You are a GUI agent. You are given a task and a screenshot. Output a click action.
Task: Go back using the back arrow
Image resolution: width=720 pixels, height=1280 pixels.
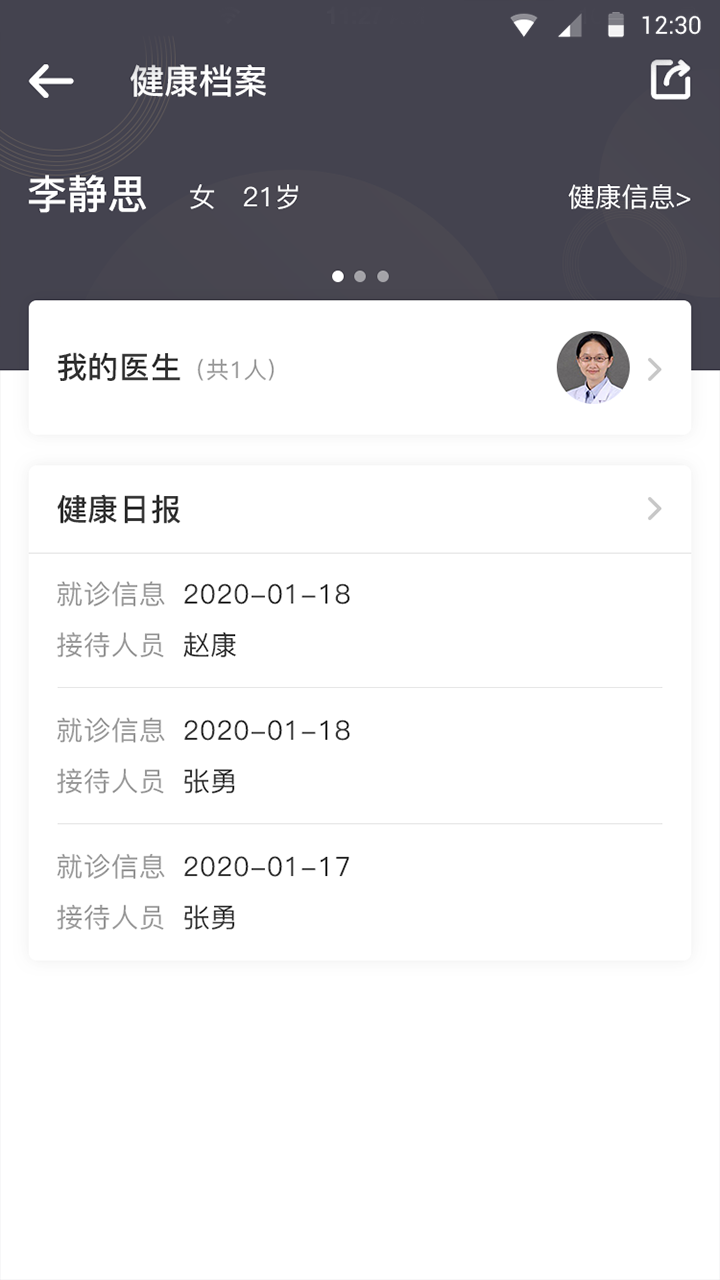[x=49, y=81]
